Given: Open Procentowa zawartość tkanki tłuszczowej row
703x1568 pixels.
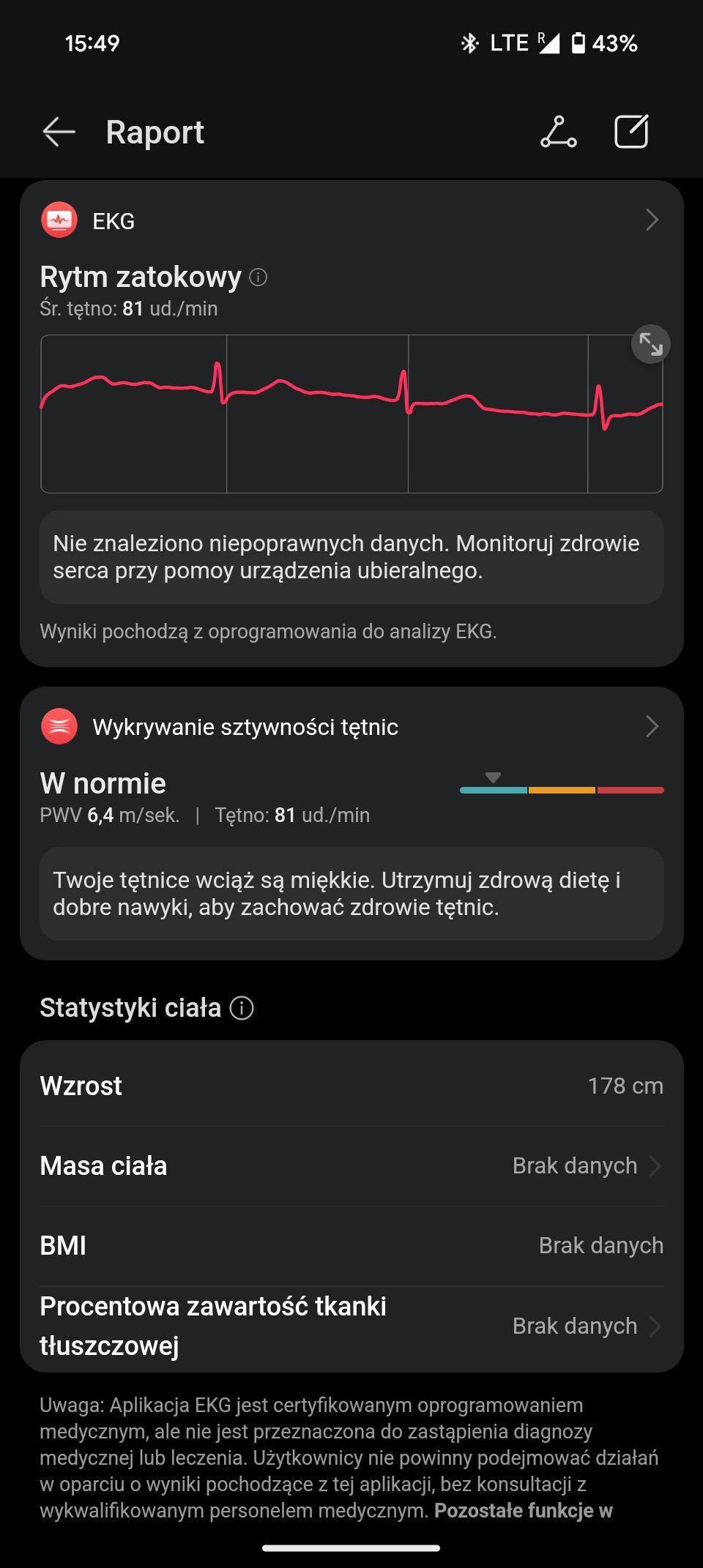Looking at the screenshot, I should click(x=351, y=1326).
